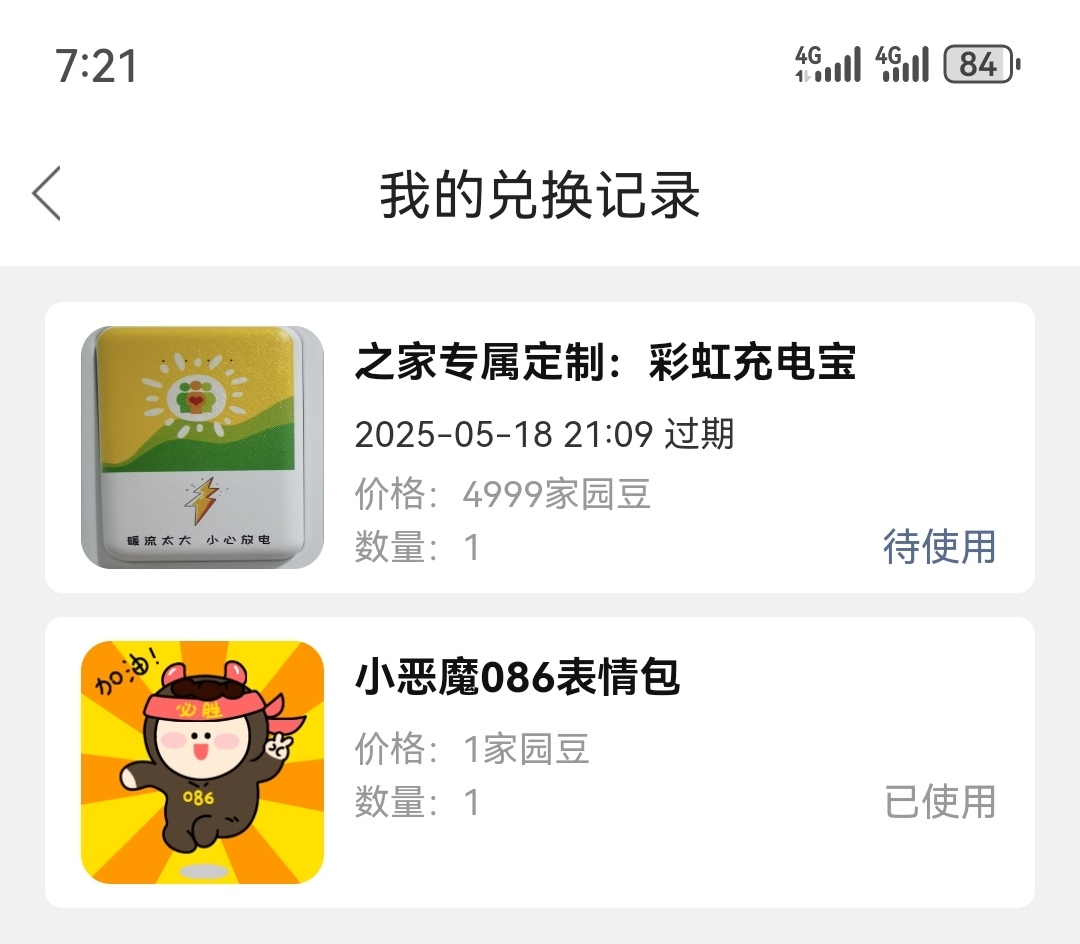This screenshot has height=944, width=1080.
Task: Tap 待使用 on the 彩虹充电宝 card
Action: click(x=939, y=547)
